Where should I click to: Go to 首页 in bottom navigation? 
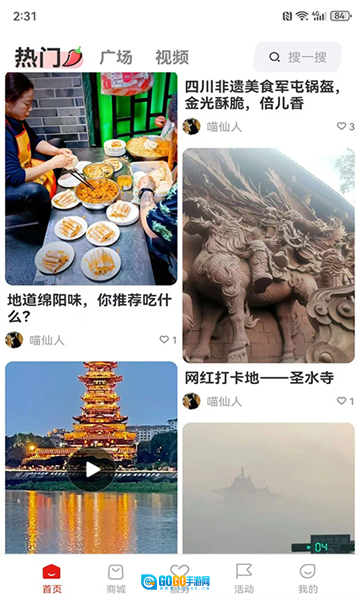[x=52, y=578]
